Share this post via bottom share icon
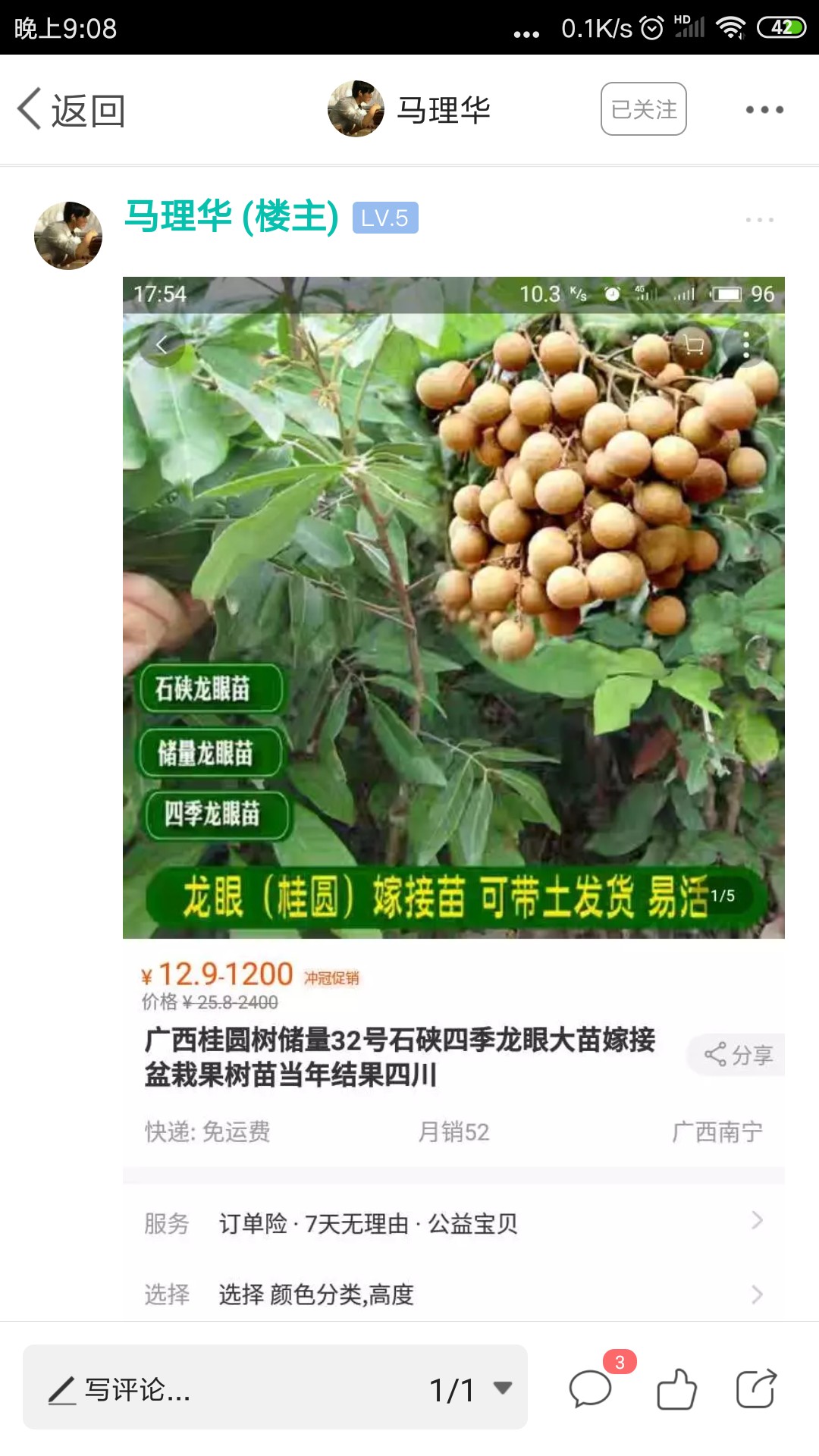Screen dimensions: 819x1456 [757, 1389]
